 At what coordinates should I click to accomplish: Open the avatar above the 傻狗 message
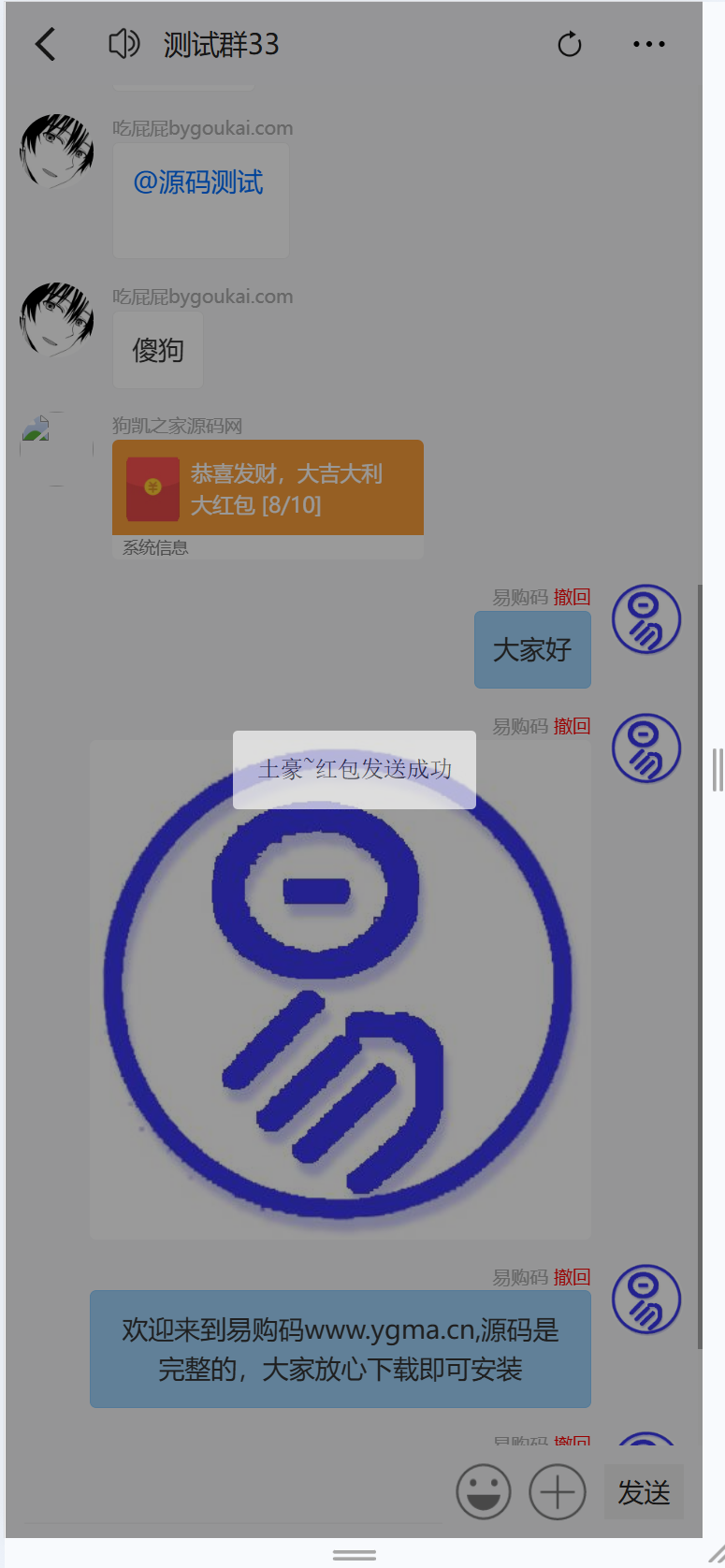[57, 319]
